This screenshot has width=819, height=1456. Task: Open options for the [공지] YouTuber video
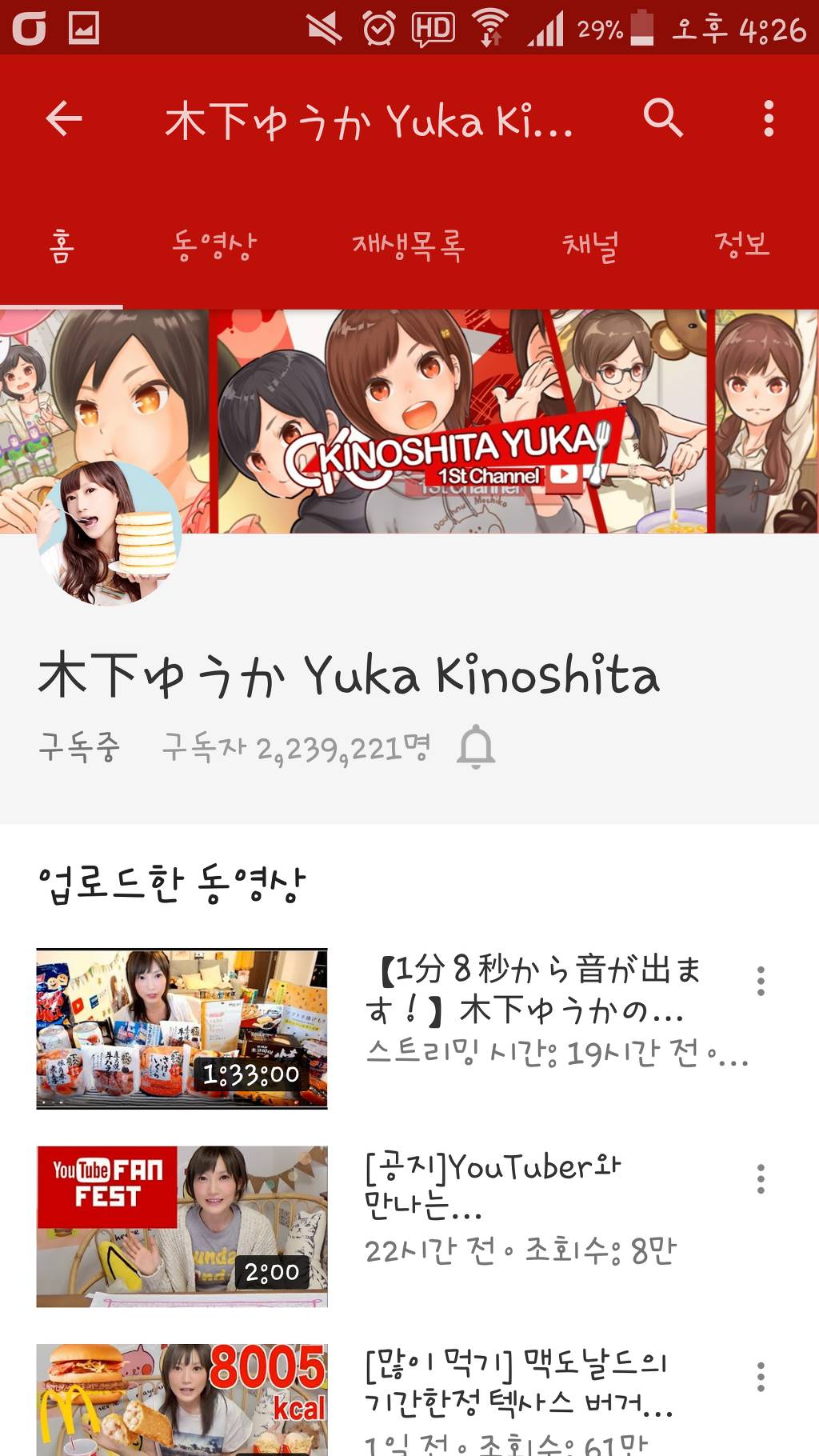point(761,1178)
